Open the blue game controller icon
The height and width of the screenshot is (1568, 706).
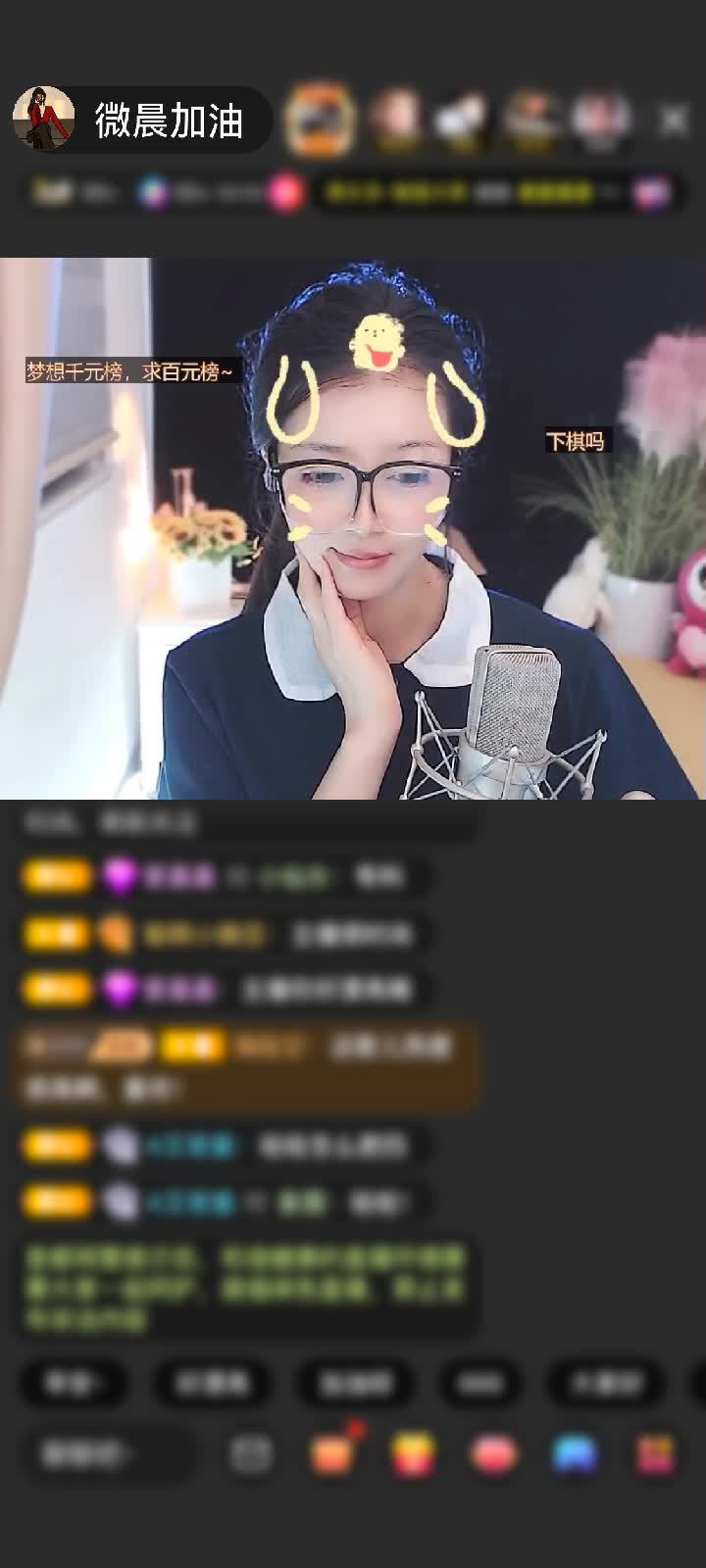[x=575, y=1454]
